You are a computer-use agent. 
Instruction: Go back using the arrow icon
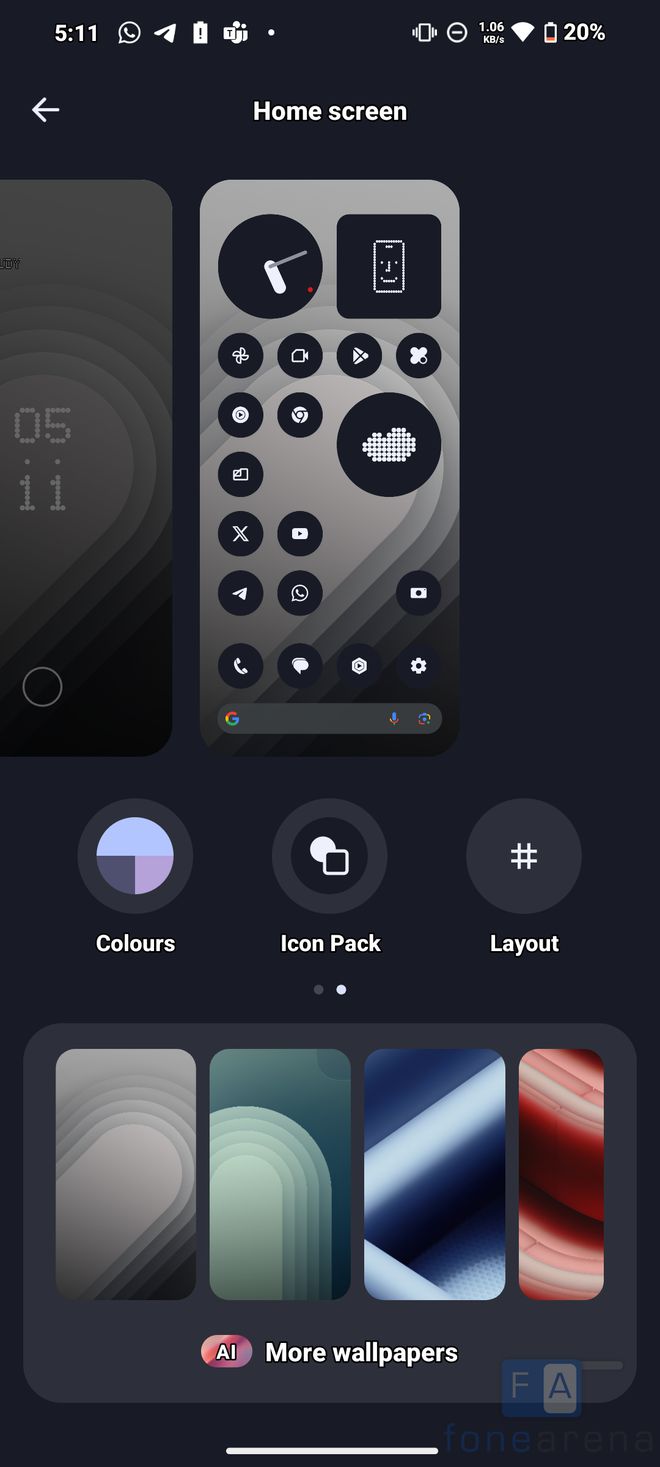pos(45,110)
